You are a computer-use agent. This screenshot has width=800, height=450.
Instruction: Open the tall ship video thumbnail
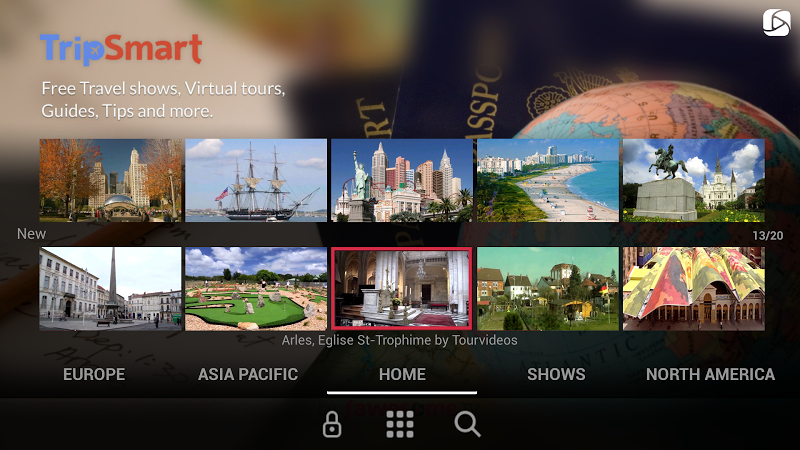coord(256,180)
